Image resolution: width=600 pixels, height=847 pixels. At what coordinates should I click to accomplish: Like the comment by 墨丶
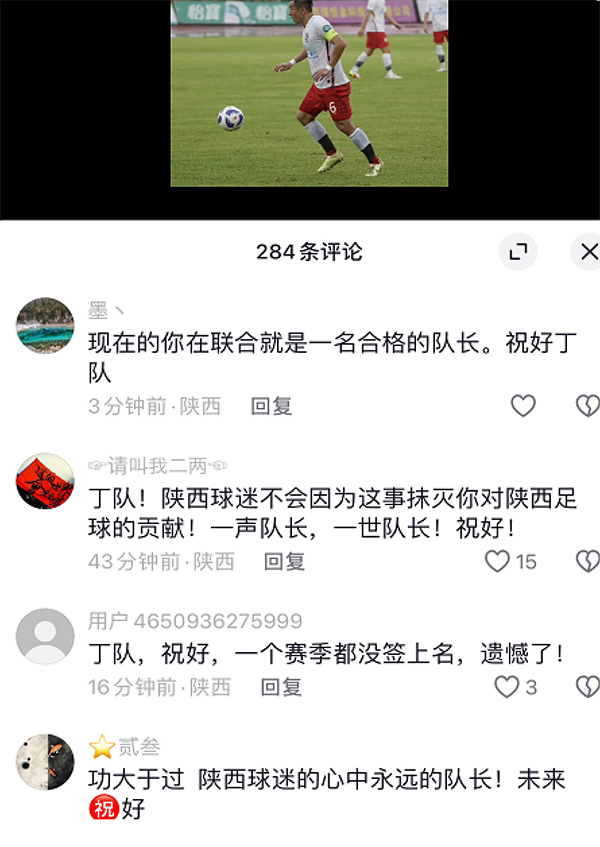pyautogui.click(x=523, y=406)
